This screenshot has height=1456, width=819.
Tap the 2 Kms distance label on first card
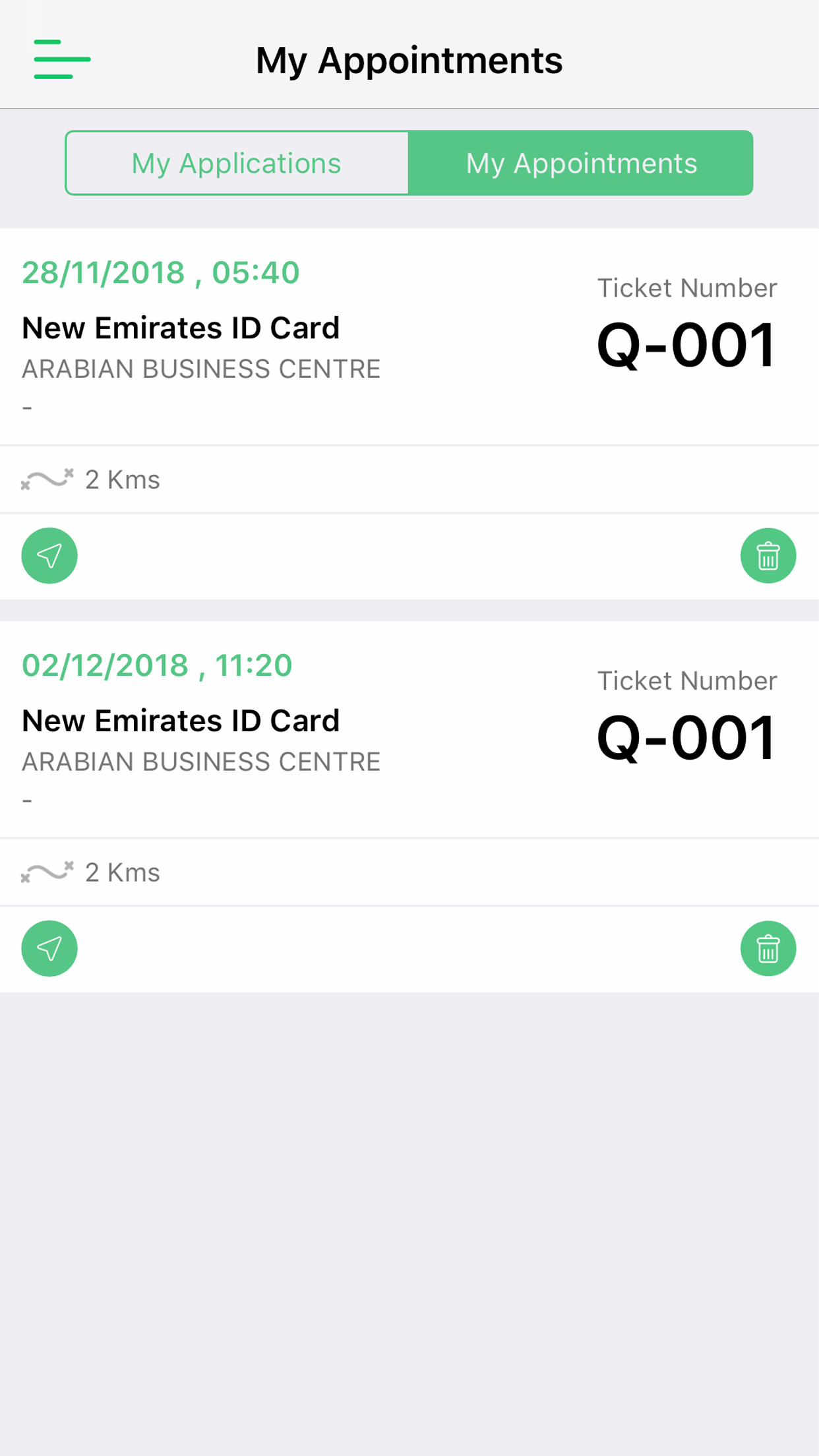point(121,479)
